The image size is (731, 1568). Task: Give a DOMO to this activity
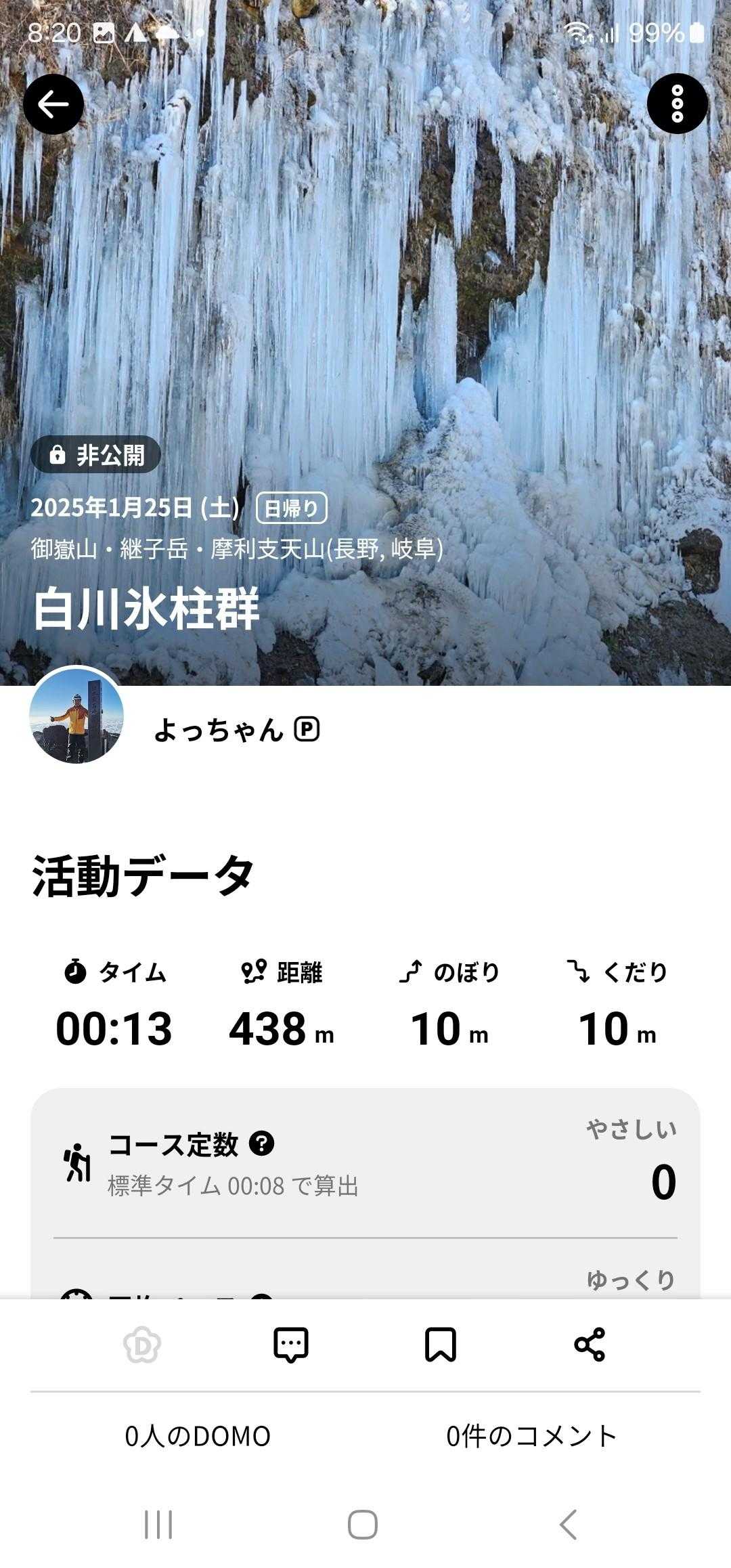[142, 1345]
